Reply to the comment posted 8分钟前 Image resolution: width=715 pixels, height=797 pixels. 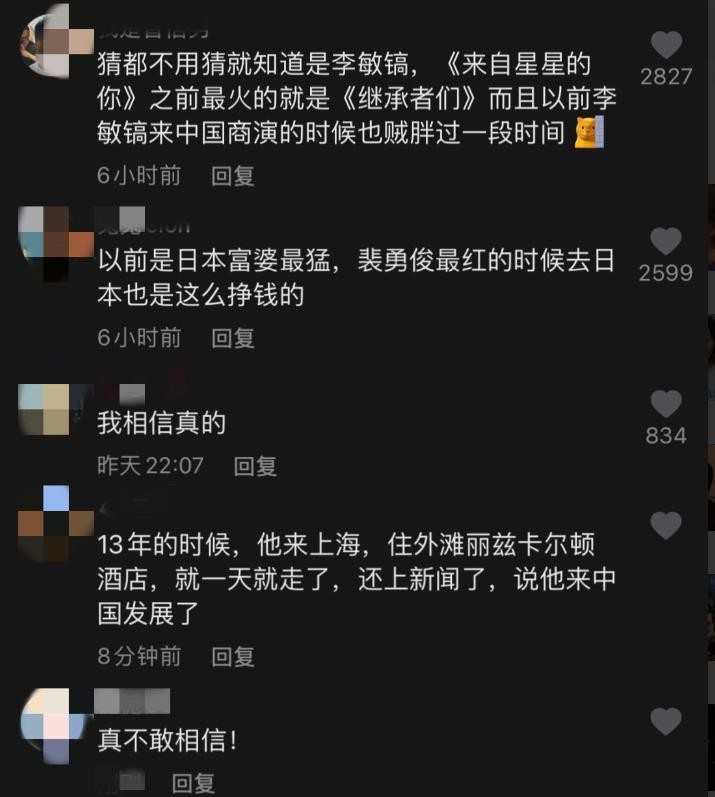233,657
